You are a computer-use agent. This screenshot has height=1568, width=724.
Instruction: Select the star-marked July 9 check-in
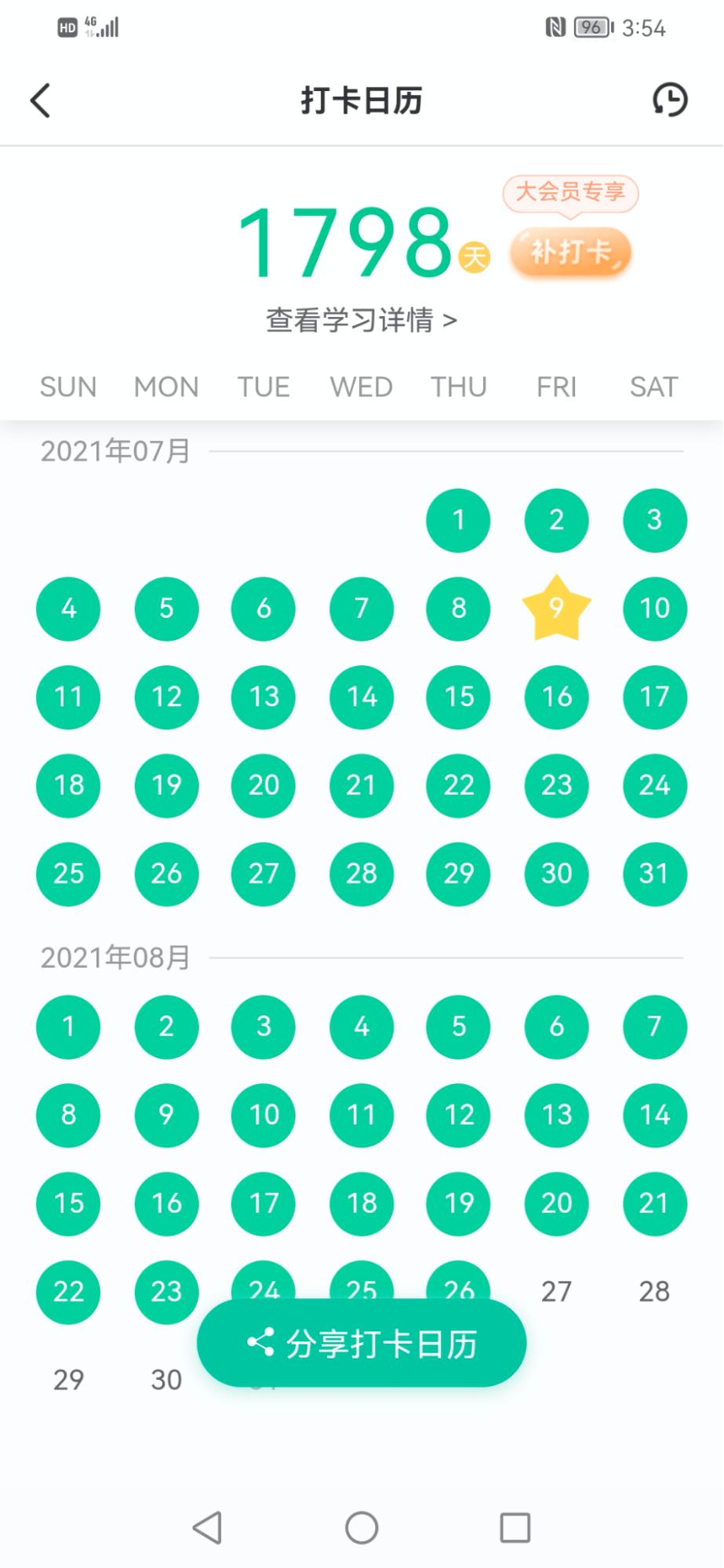556,608
